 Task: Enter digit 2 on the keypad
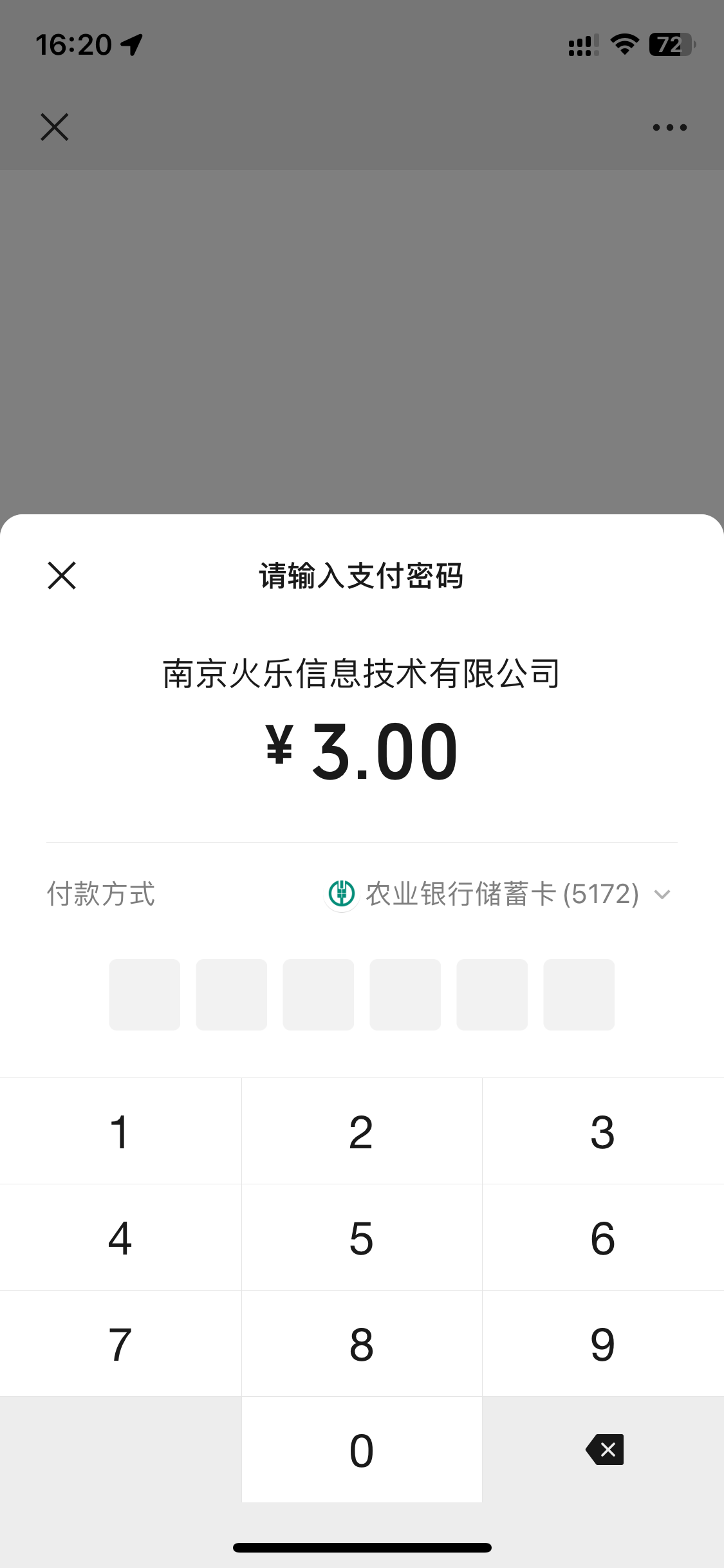click(x=362, y=1132)
